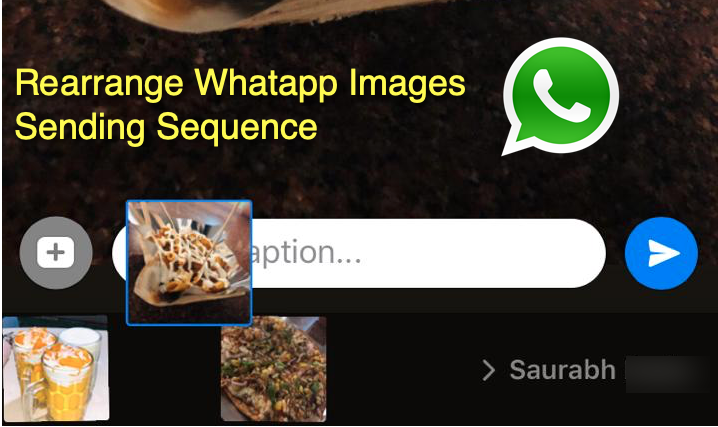Select the nachos photo thumbnail
Viewport: 718px width, 427px height.
coord(189,262)
